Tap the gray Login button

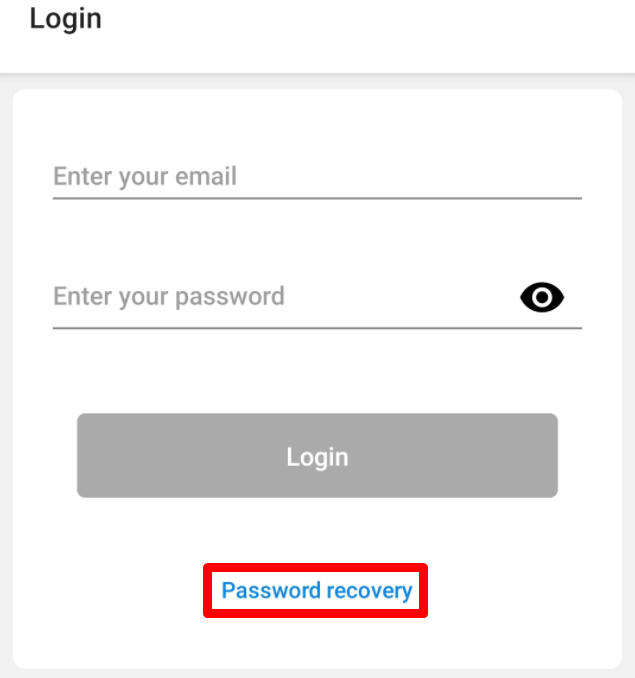[317, 456]
